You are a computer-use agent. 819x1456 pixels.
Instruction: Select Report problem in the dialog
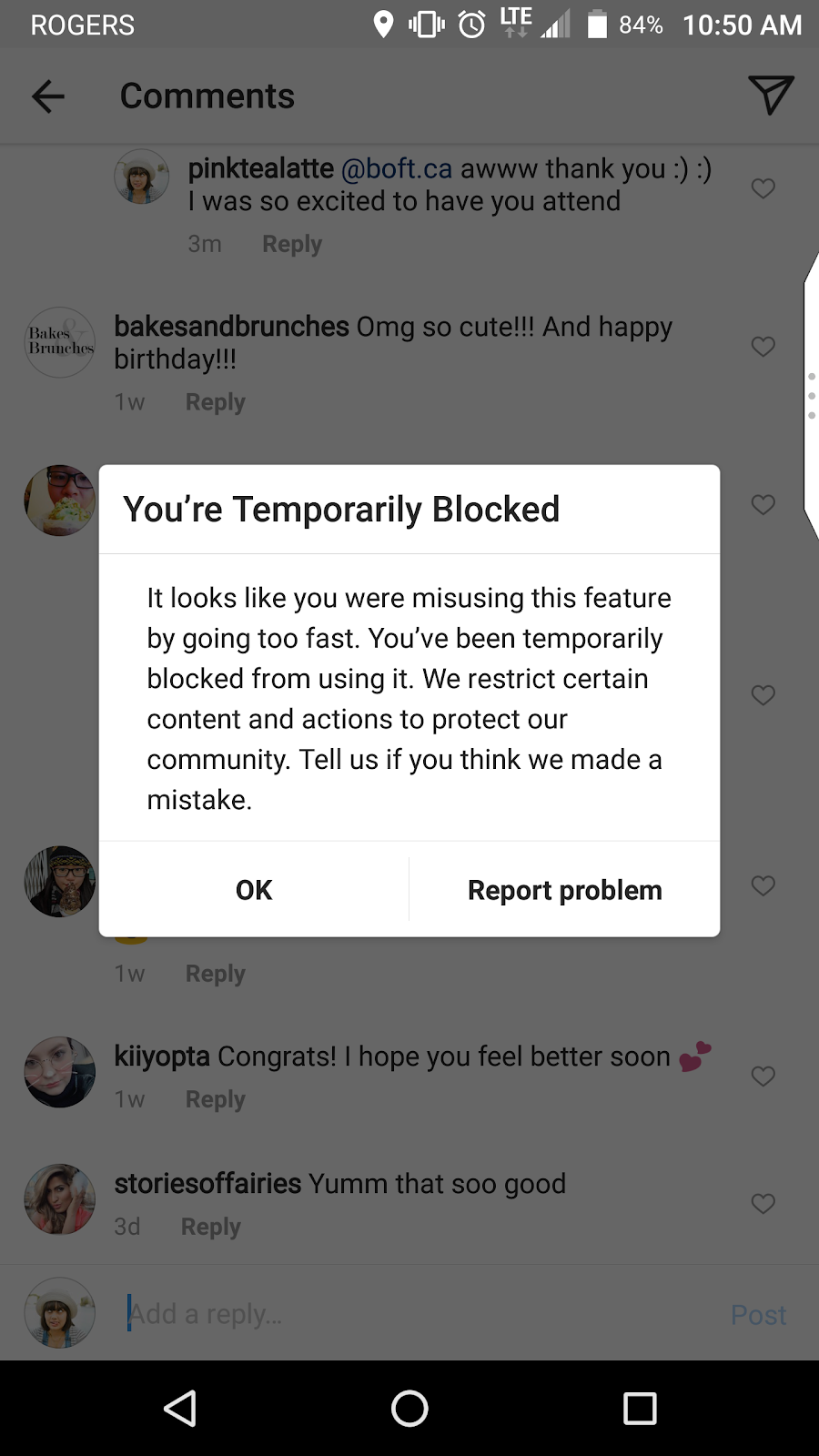564,890
